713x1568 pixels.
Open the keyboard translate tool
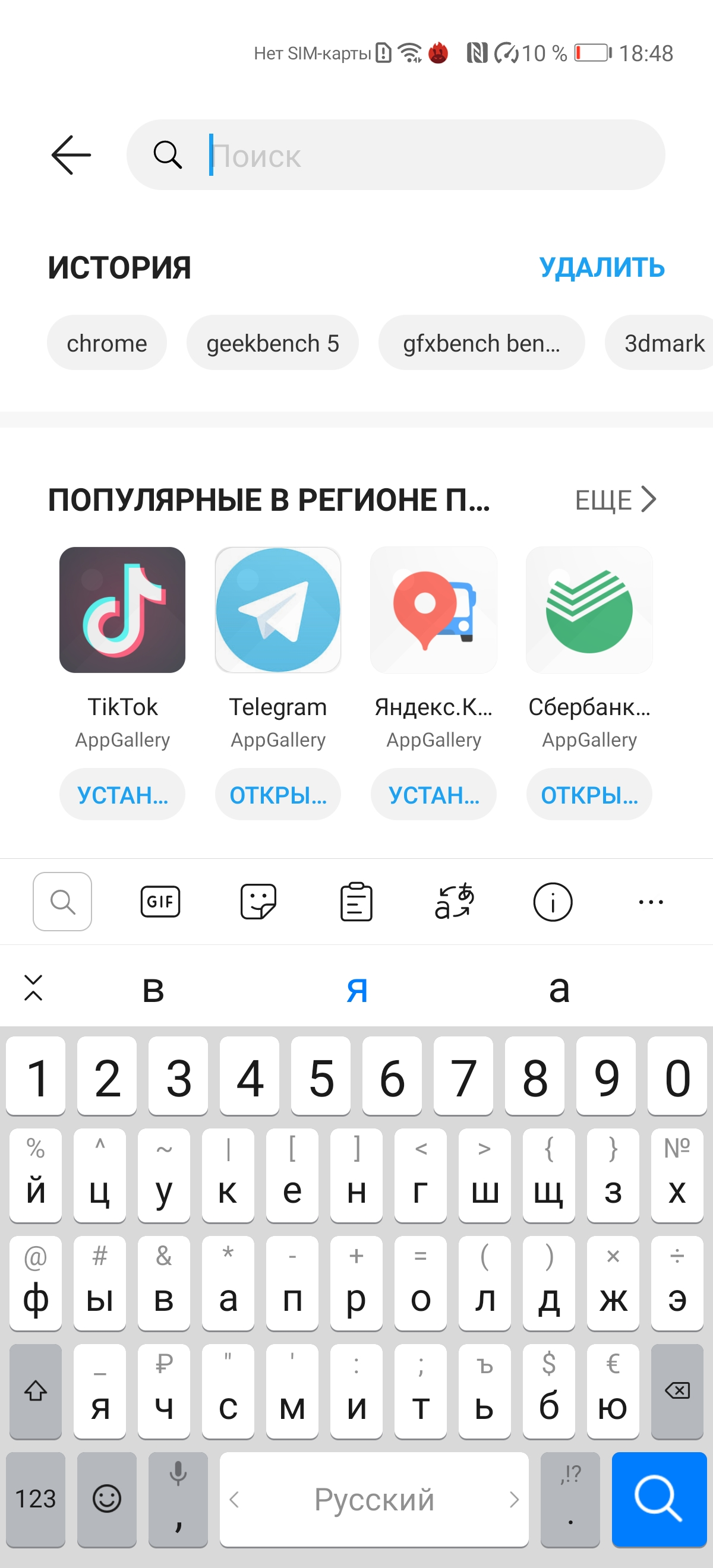coord(454,902)
